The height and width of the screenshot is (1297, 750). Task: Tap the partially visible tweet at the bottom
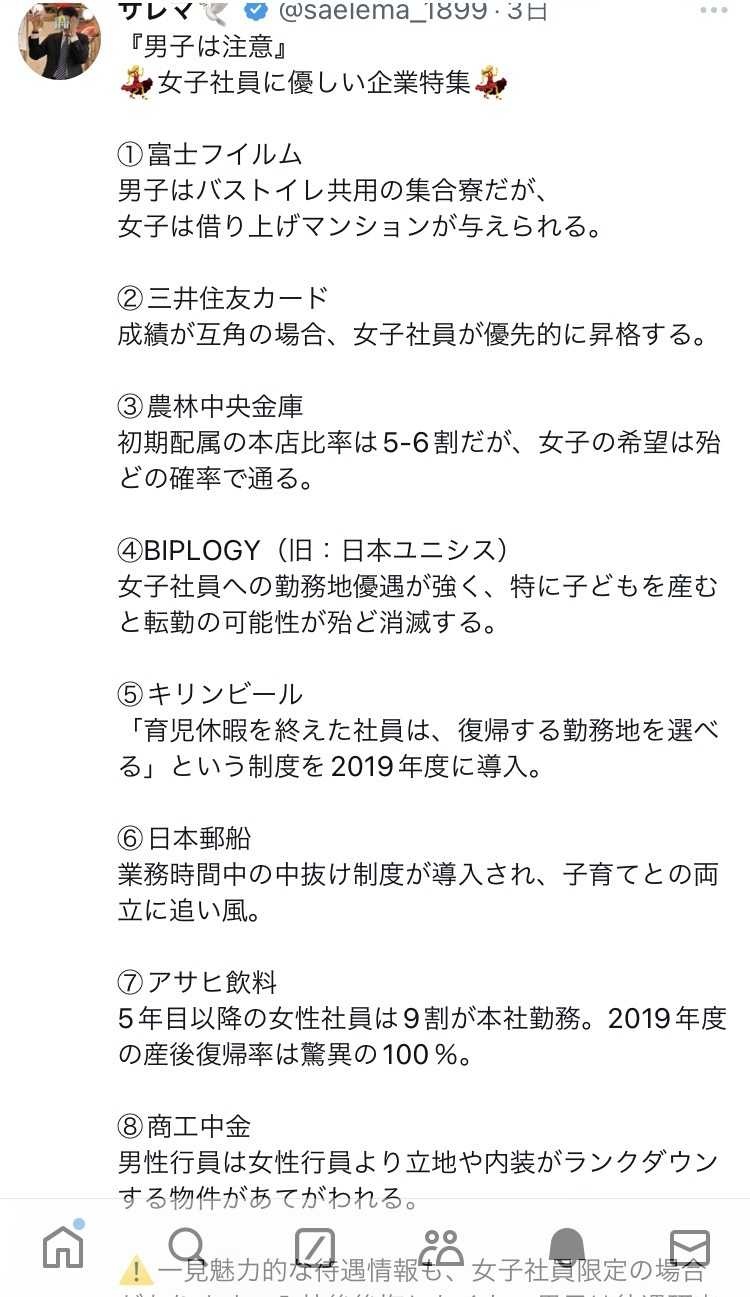(400, 1272)
